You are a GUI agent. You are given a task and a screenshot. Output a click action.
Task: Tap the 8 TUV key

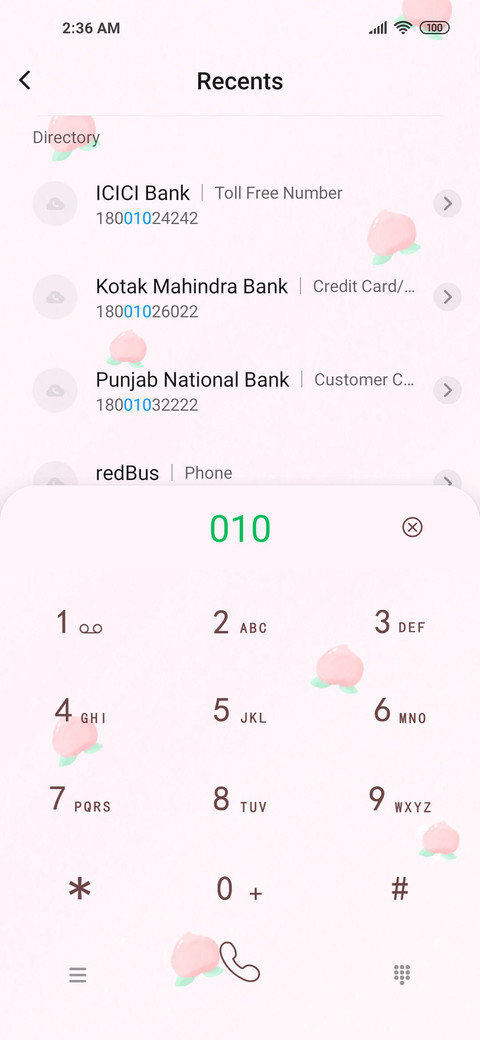point(240,801)
